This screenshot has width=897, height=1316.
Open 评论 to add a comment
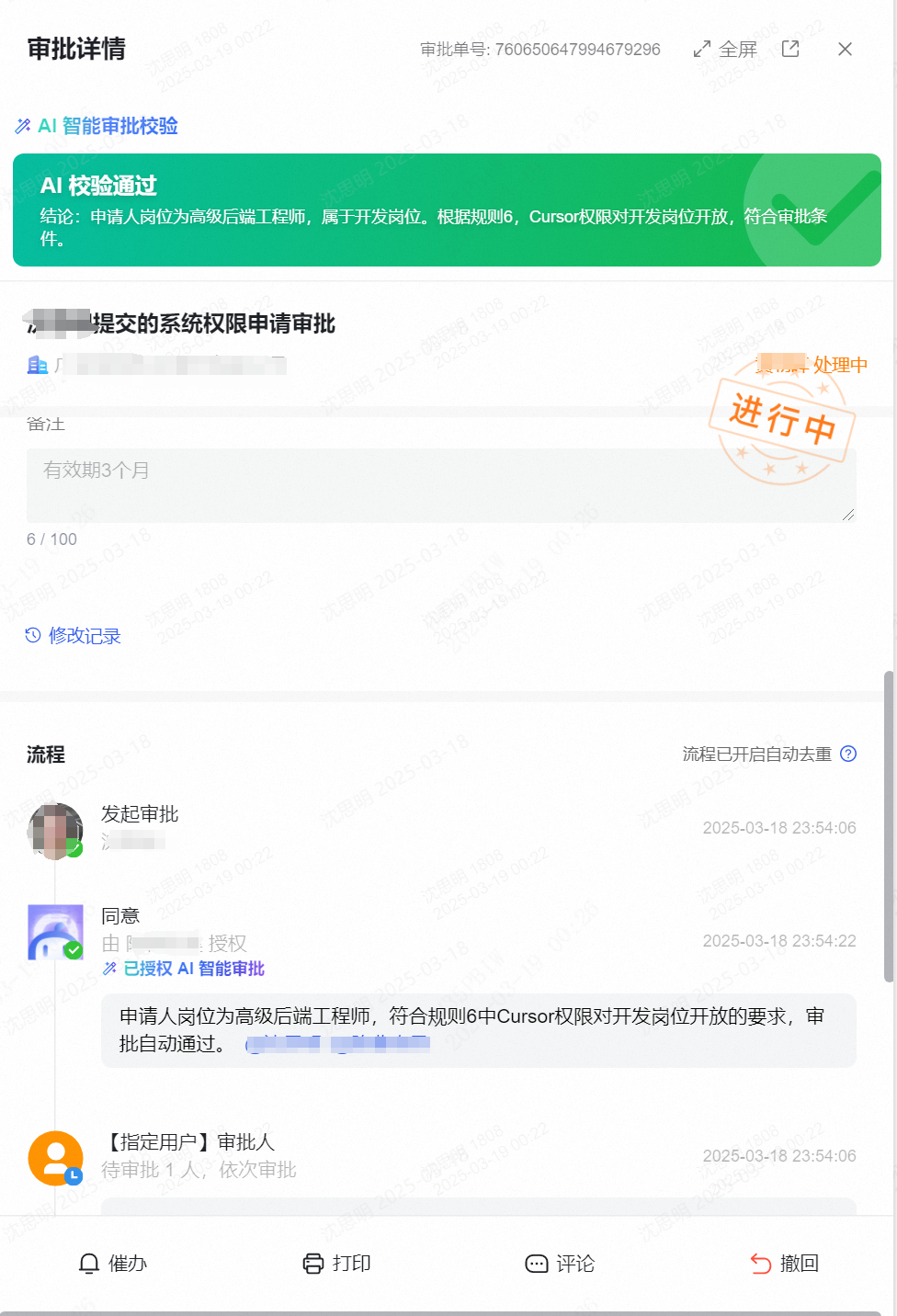click(561, 1264)
